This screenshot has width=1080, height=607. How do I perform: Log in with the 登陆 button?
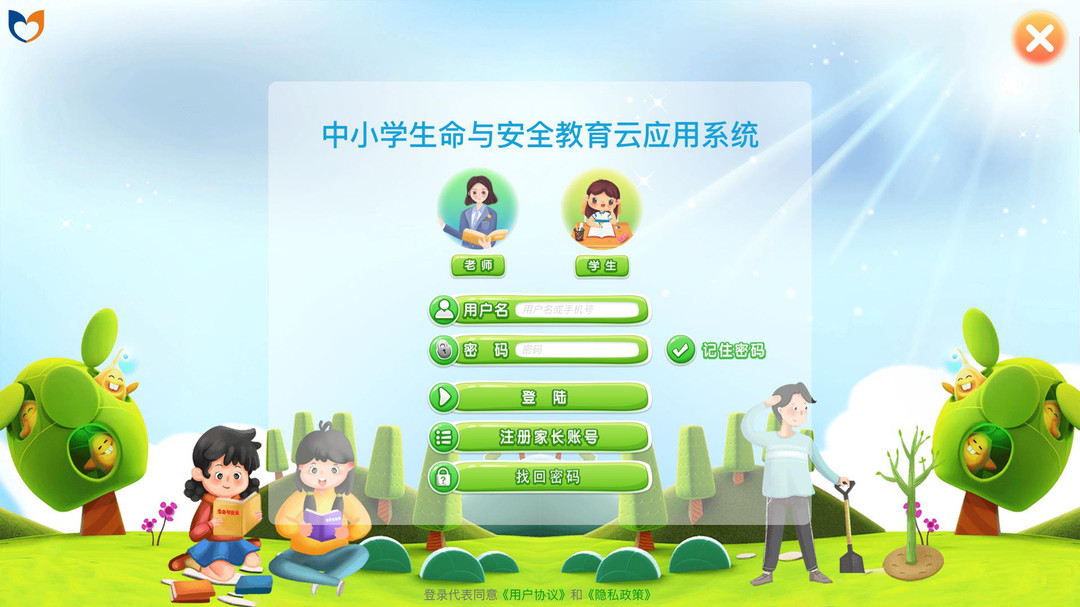(x=540, y=397)
